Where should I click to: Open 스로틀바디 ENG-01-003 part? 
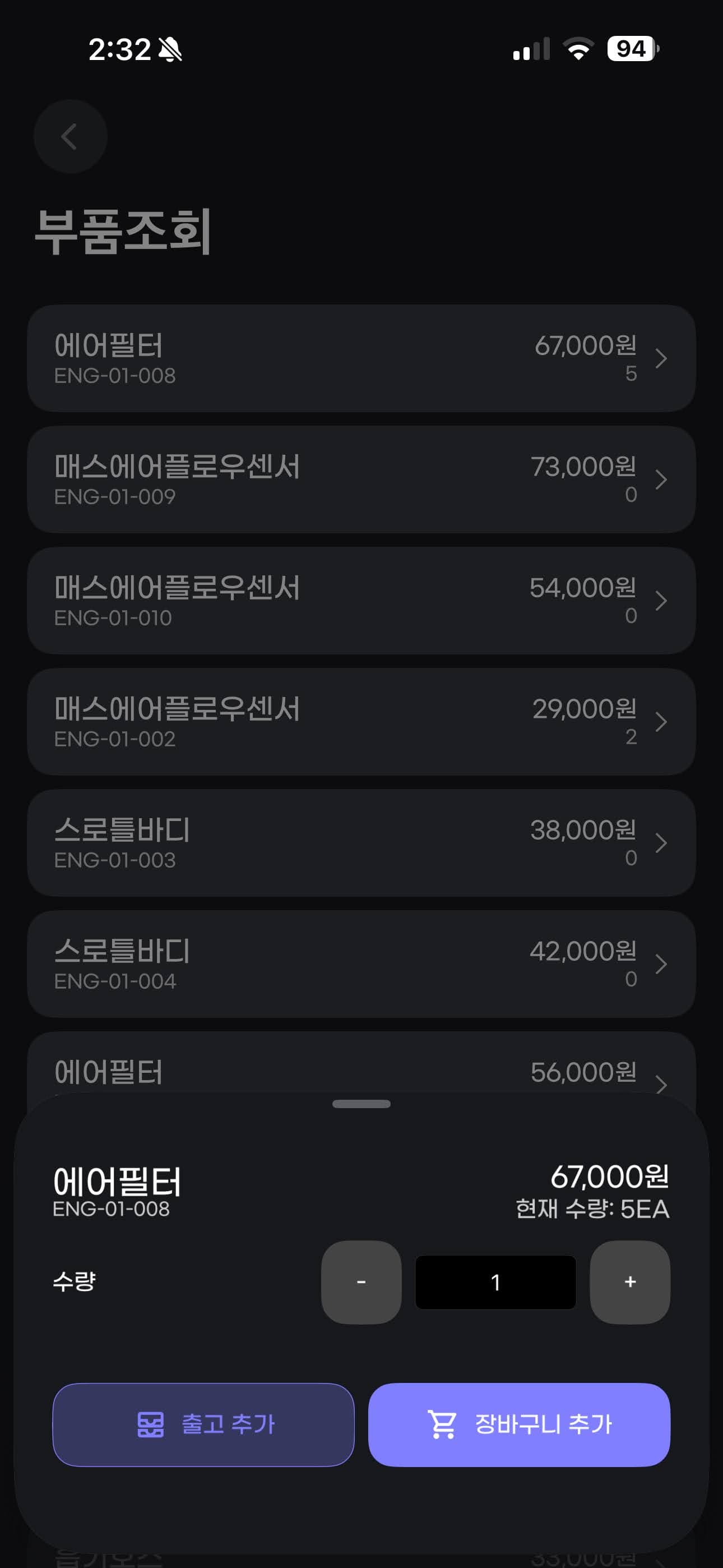[361, 843]
